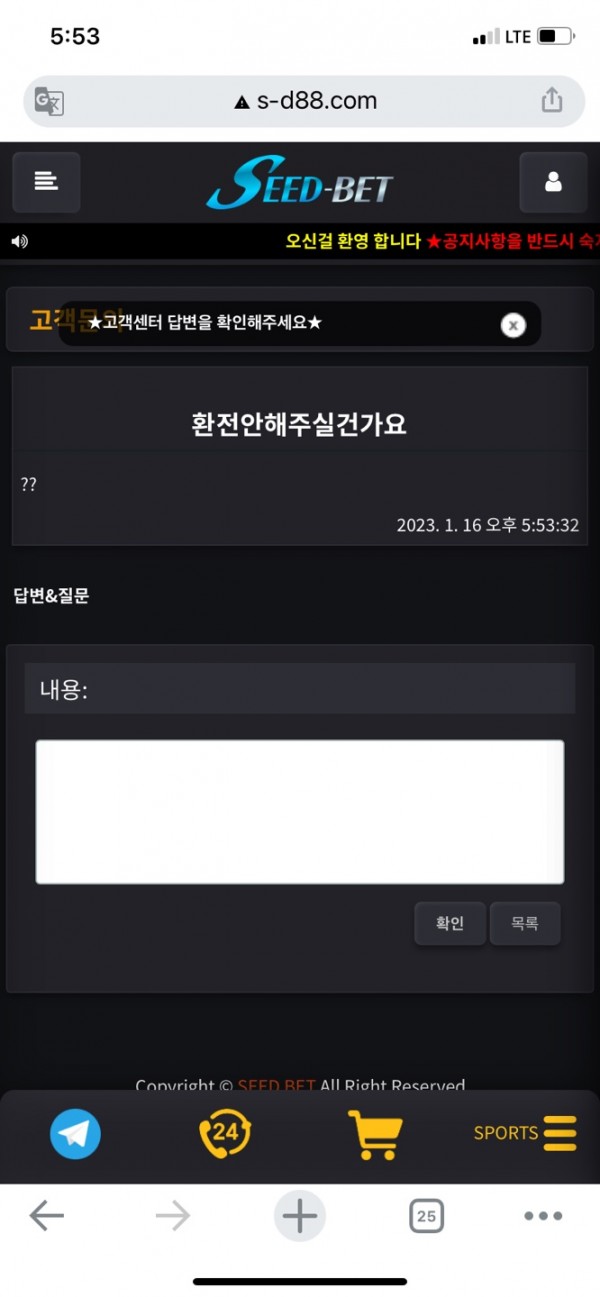600x1297 pixels.
Task: Translate the page with translate icon
Action: [49, 101]
